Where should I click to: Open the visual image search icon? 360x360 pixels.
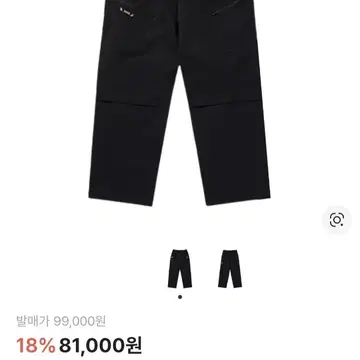337,220
